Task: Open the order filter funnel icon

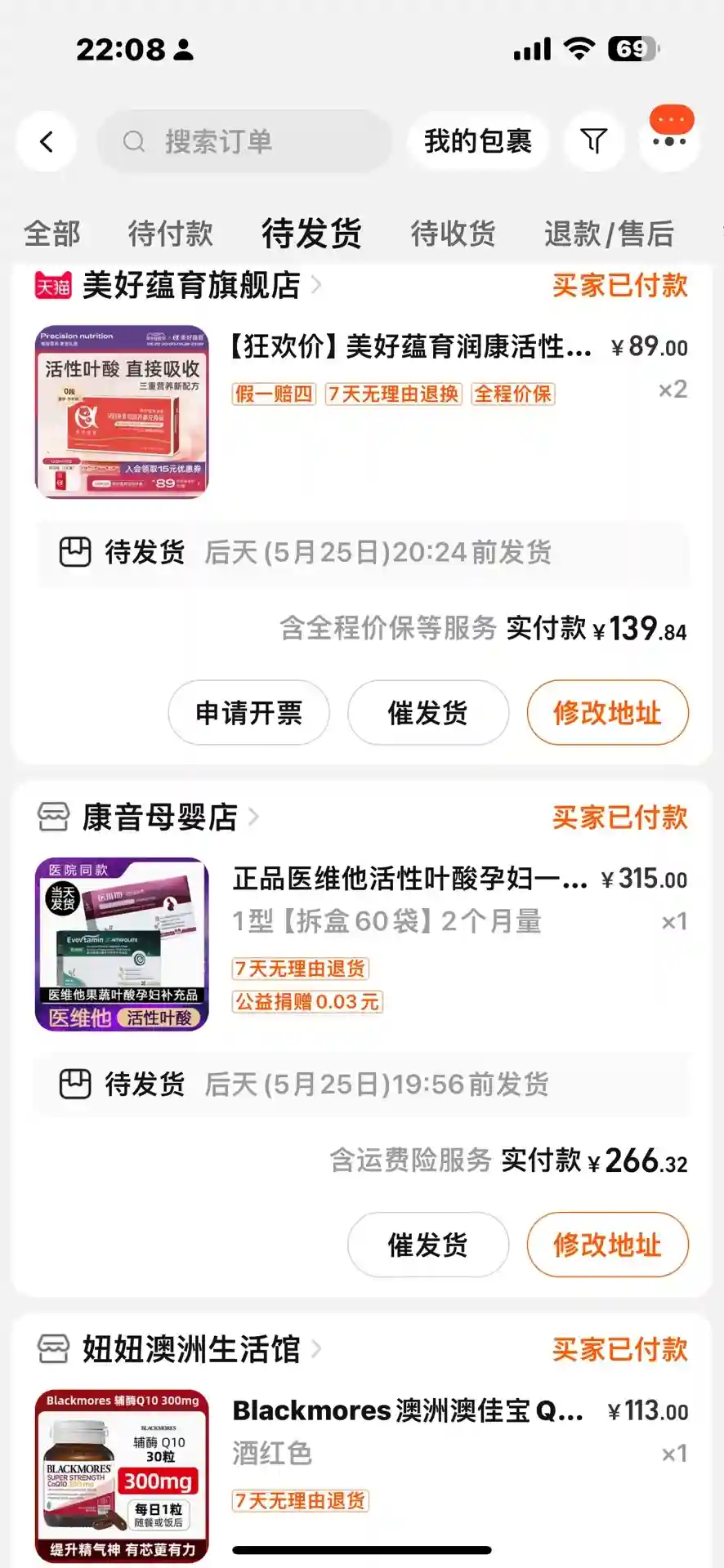Action: coord(594,142)
